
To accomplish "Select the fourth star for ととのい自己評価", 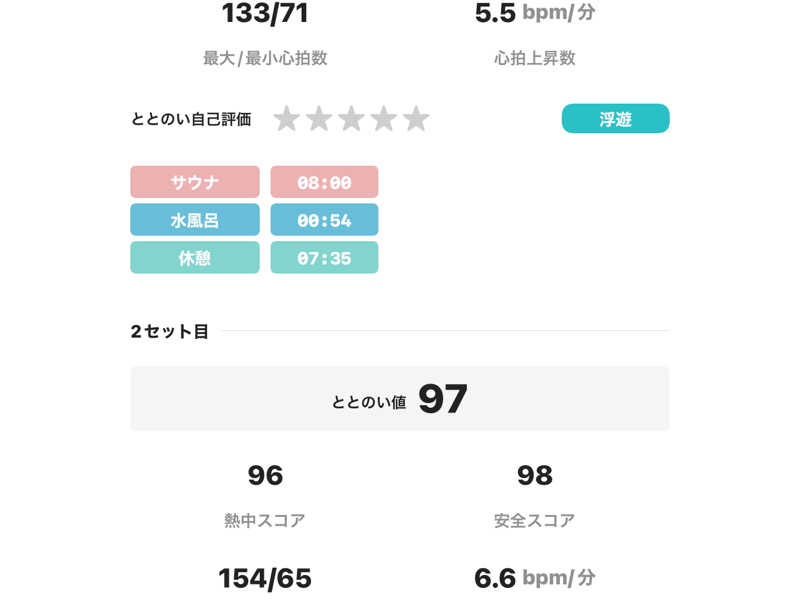I will coord(384,119).
